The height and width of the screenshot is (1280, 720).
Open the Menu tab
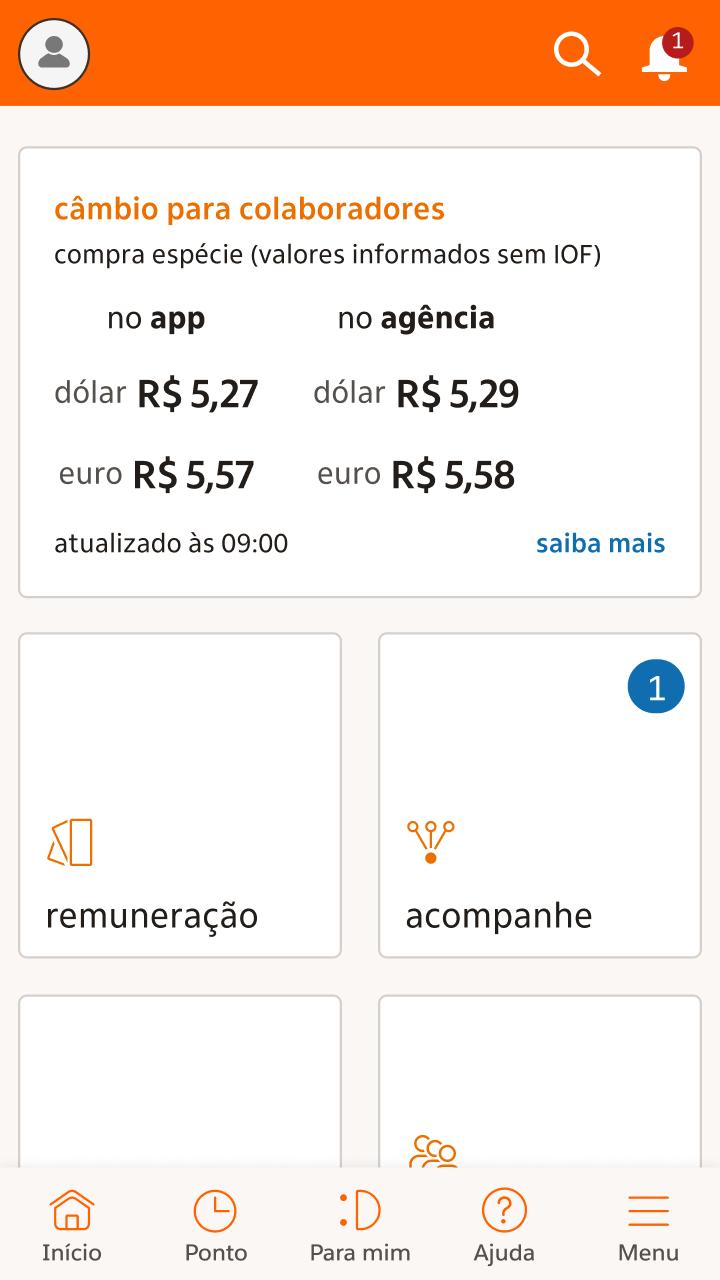[x=648, y=1225]
